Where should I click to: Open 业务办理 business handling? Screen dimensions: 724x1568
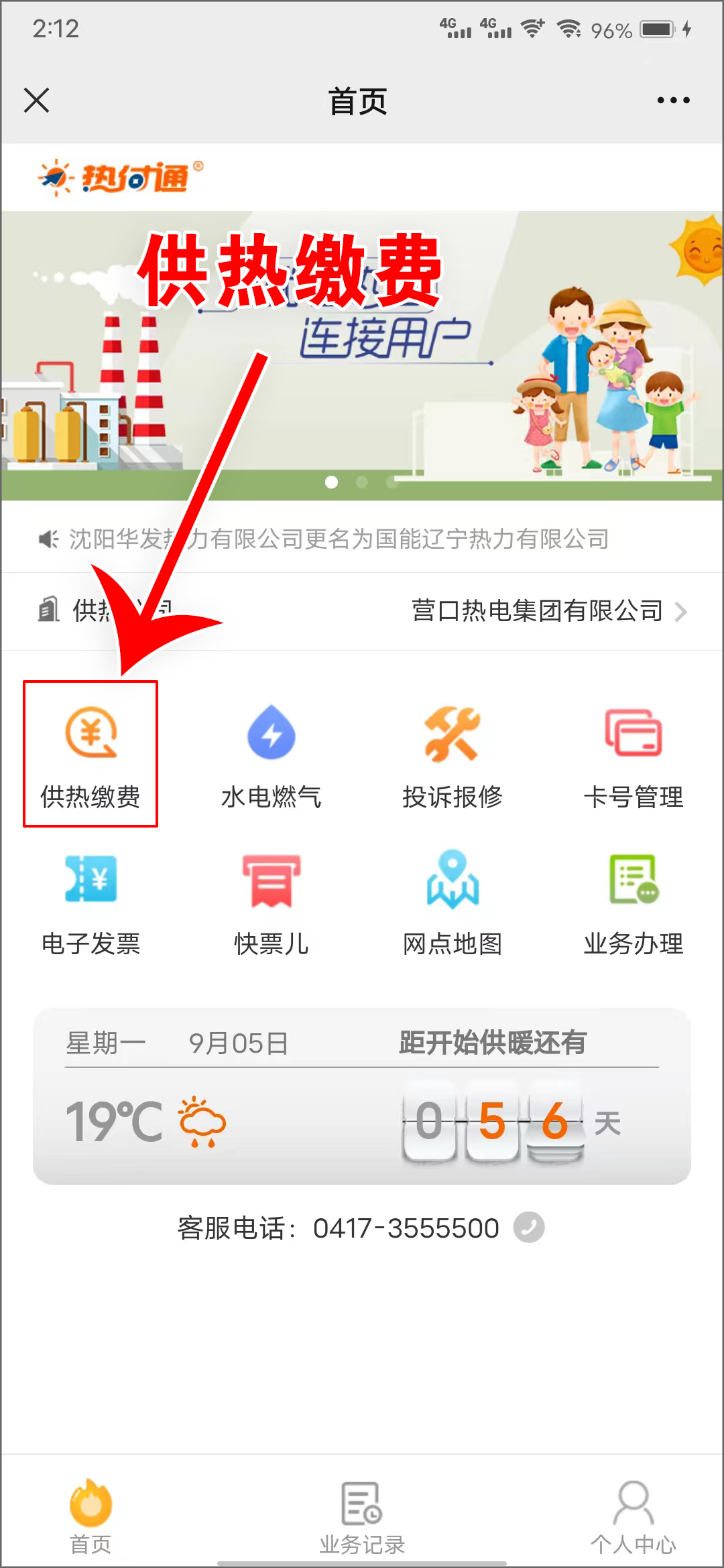[x=633, y=901]
